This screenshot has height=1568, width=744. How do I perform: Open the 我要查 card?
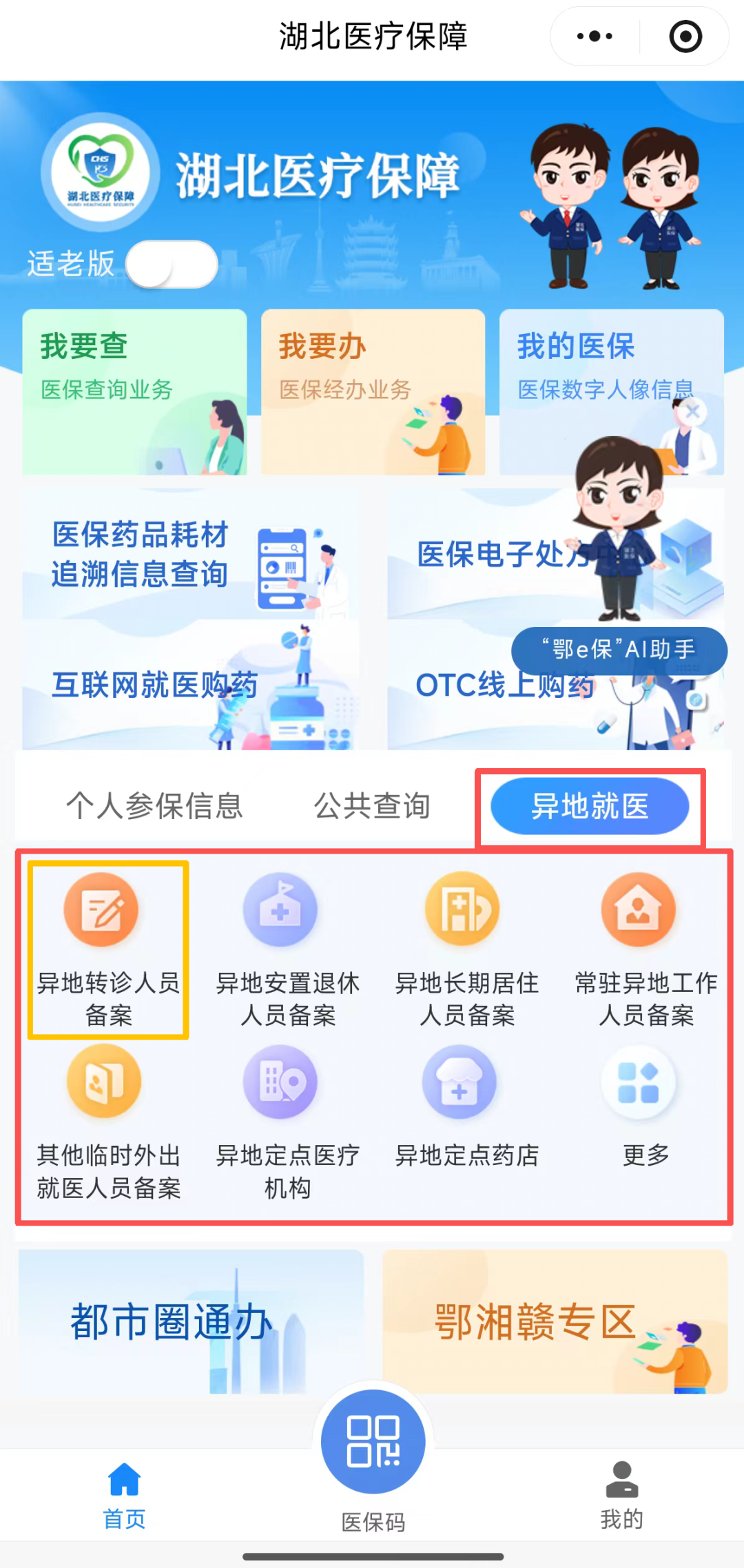click(x=134, y=391)
